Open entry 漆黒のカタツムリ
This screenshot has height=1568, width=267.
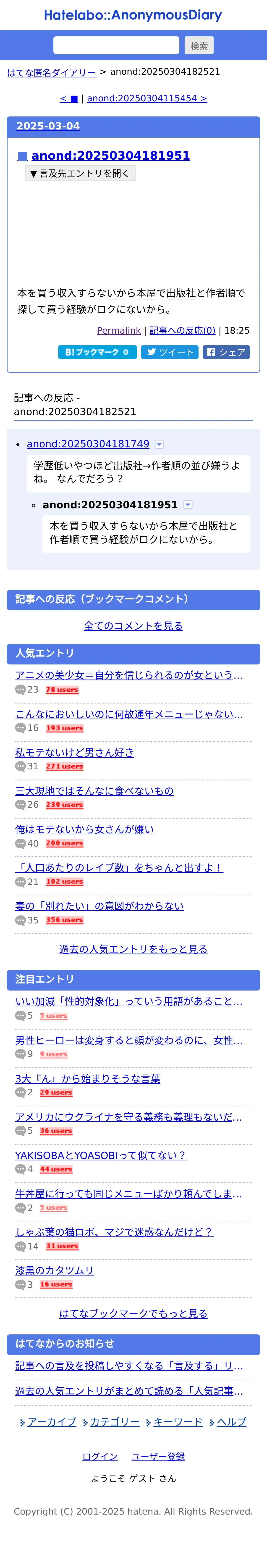(x=55, y=1270)
